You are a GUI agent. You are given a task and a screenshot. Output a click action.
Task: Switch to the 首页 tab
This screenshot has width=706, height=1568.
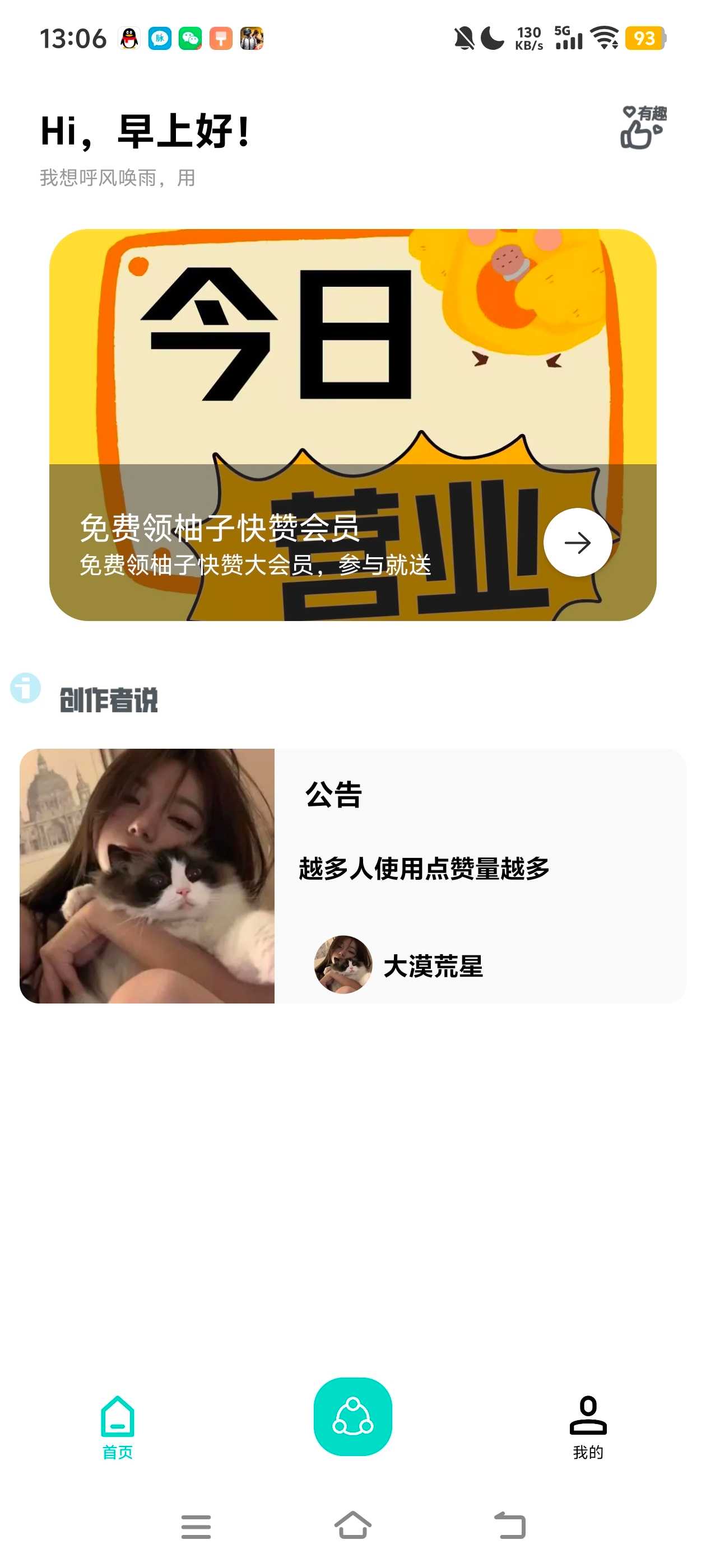point(118,1427)
